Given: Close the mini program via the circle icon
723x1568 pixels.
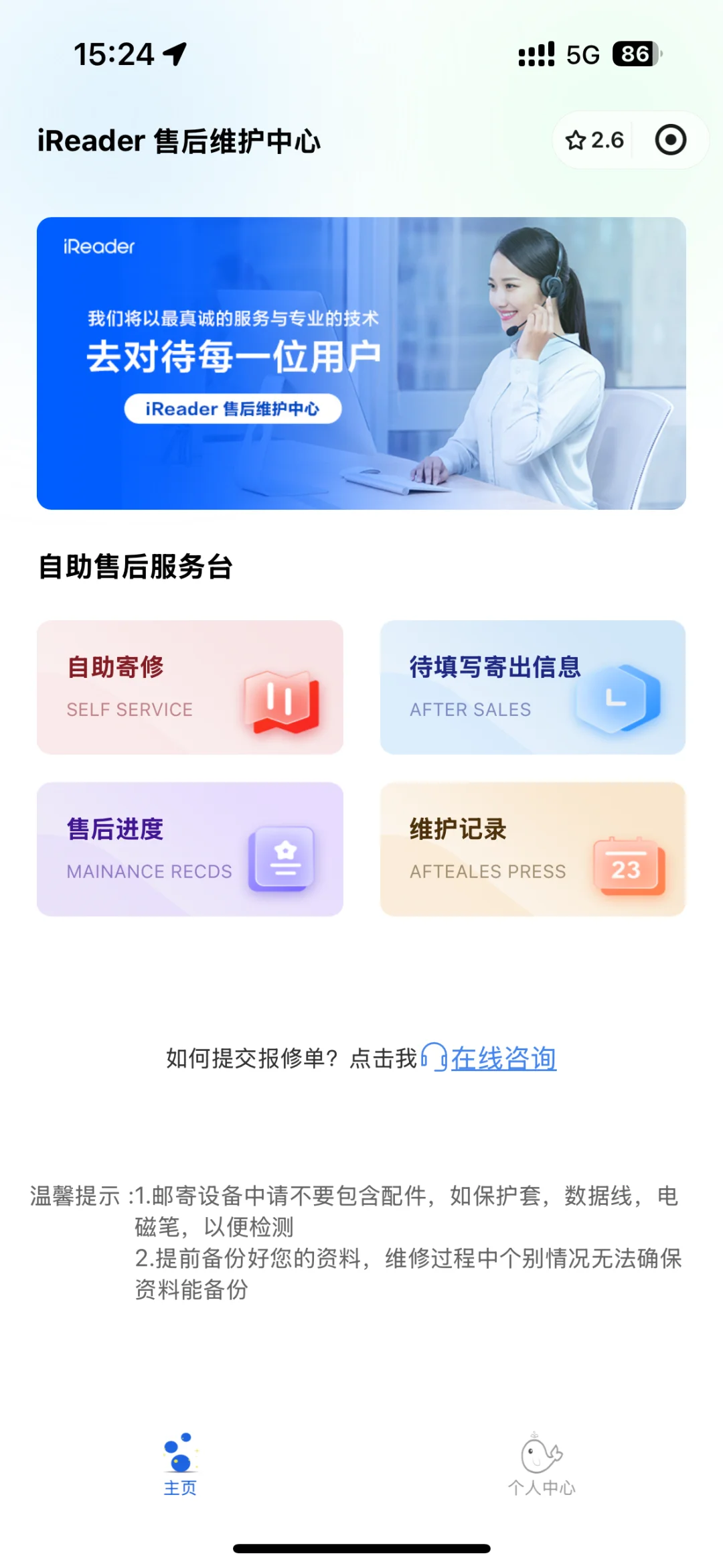Looking at the screenshot, I should 670,141.
